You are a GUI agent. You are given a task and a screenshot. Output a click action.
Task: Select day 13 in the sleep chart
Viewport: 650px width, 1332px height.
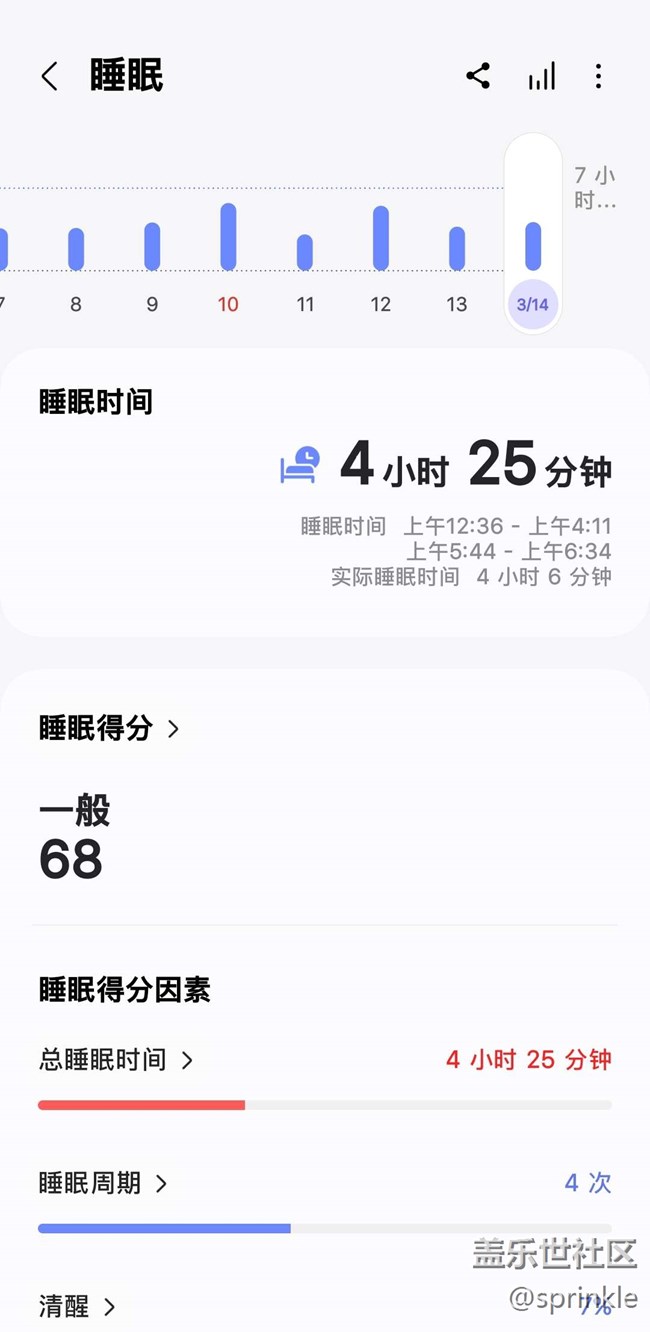(x=457, y=256)
